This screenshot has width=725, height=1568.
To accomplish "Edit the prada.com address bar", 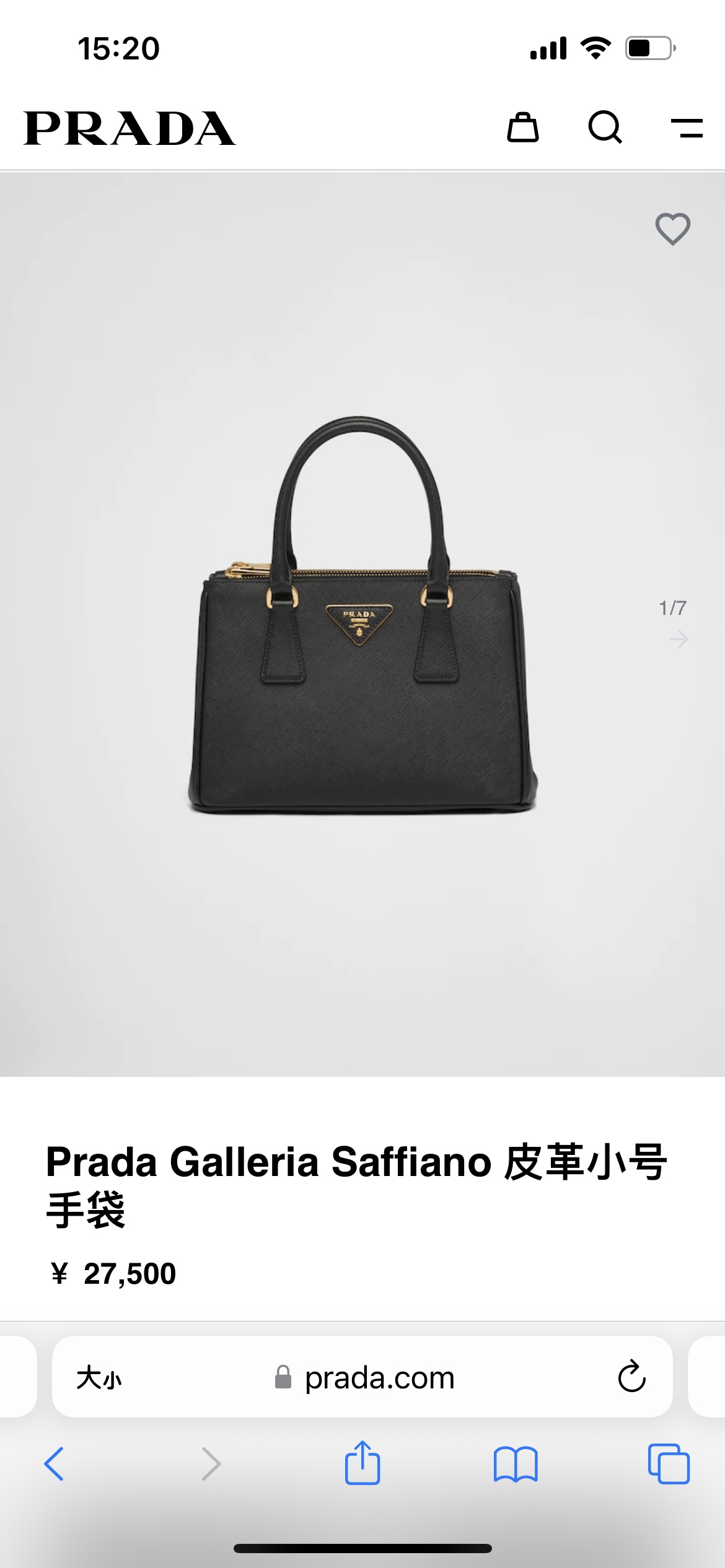I will pyautogui.click(x=379, y=1378).
